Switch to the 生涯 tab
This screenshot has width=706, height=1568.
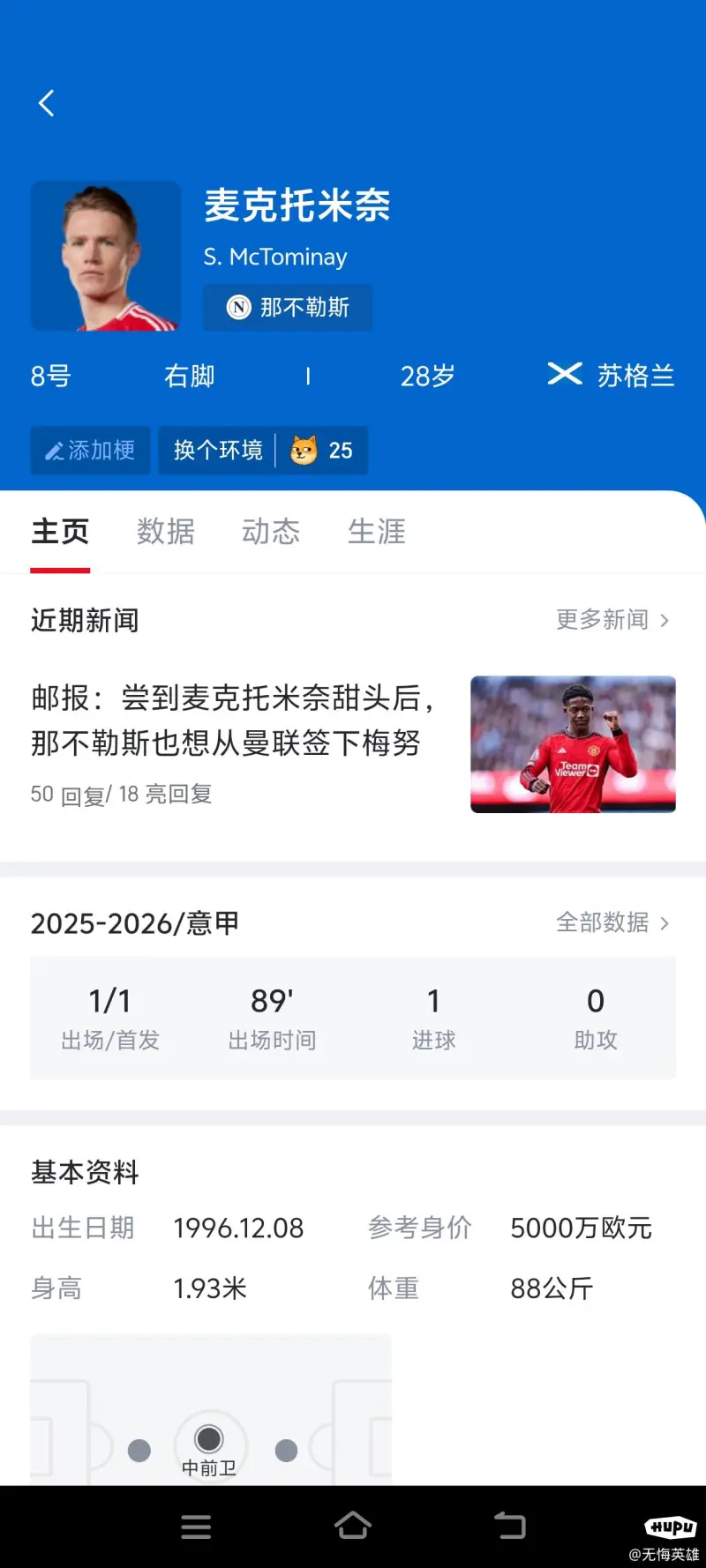point(377,532)
